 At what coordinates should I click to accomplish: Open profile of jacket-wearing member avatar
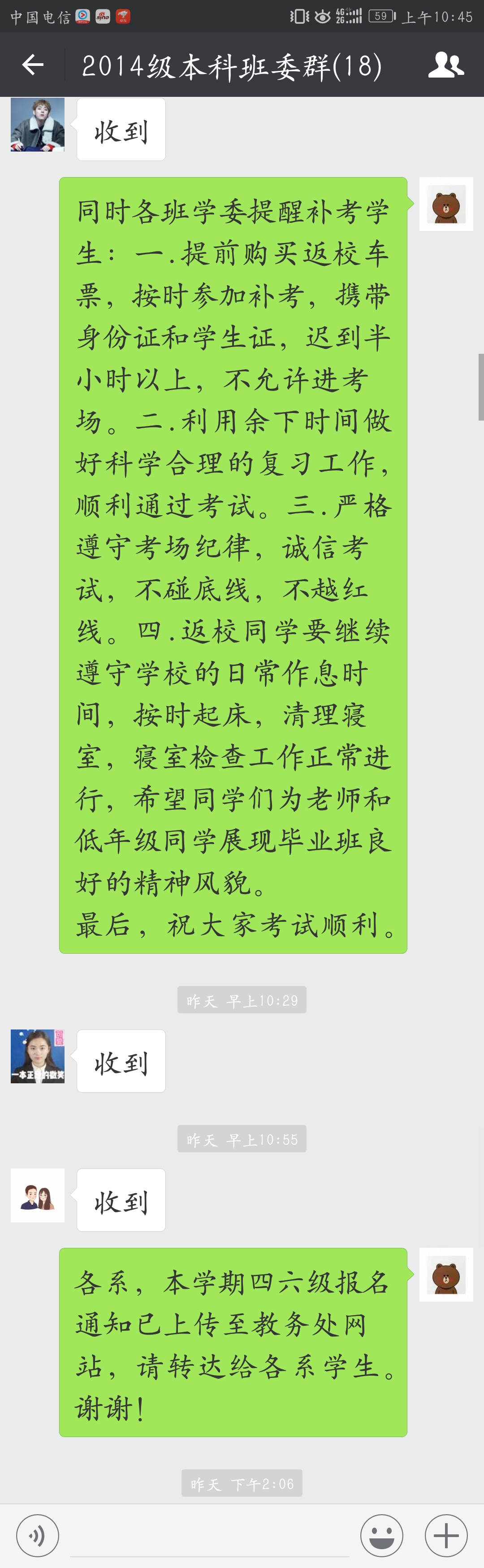tap(38, 125)
